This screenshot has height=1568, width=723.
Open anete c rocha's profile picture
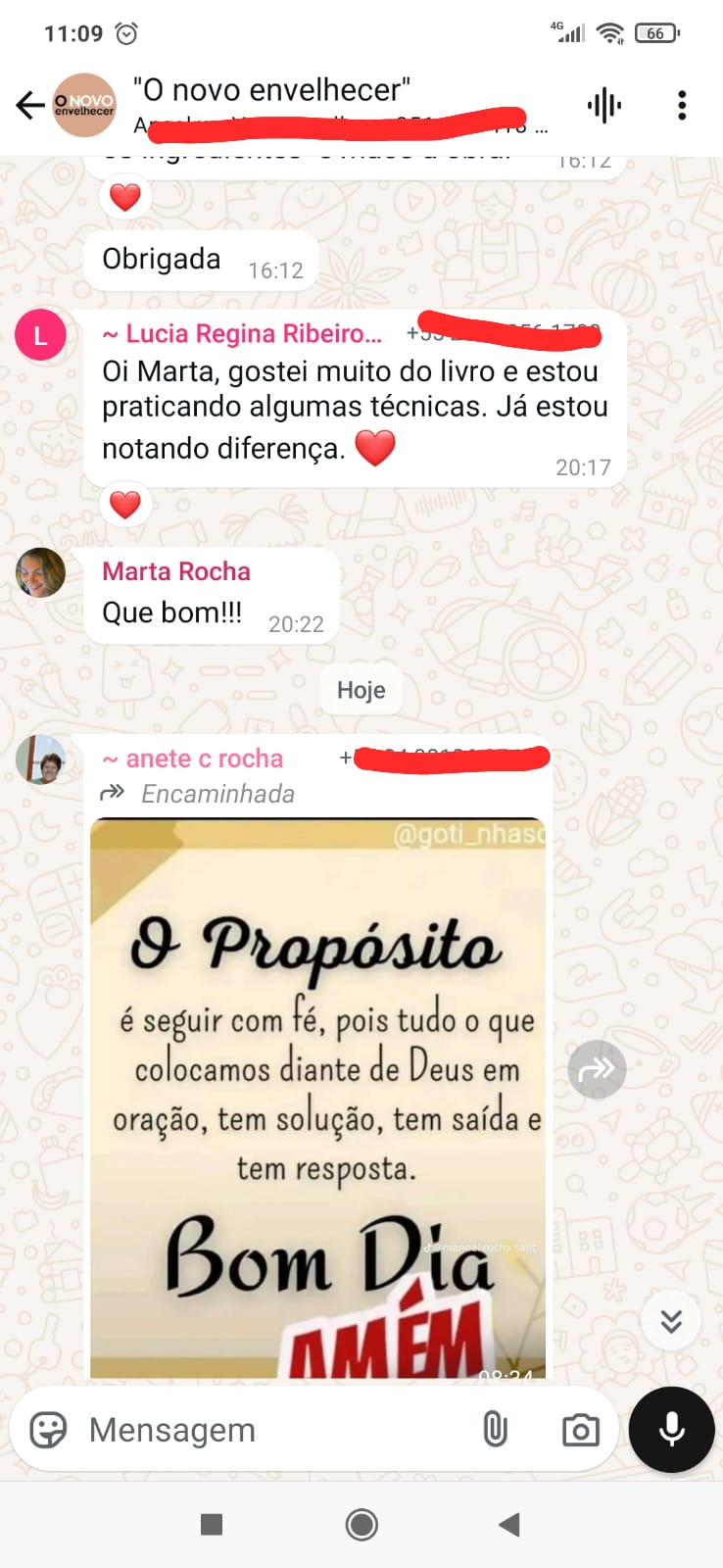(40, 759)
